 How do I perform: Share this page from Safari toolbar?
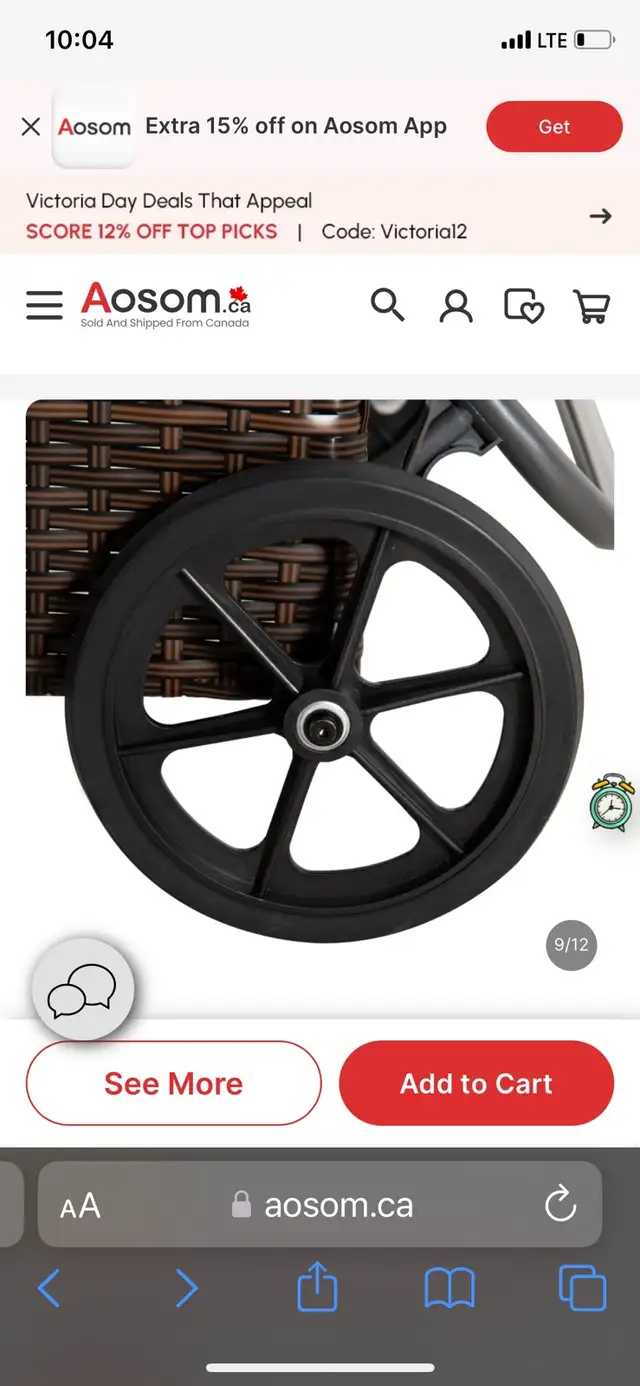coord(318,1286)
